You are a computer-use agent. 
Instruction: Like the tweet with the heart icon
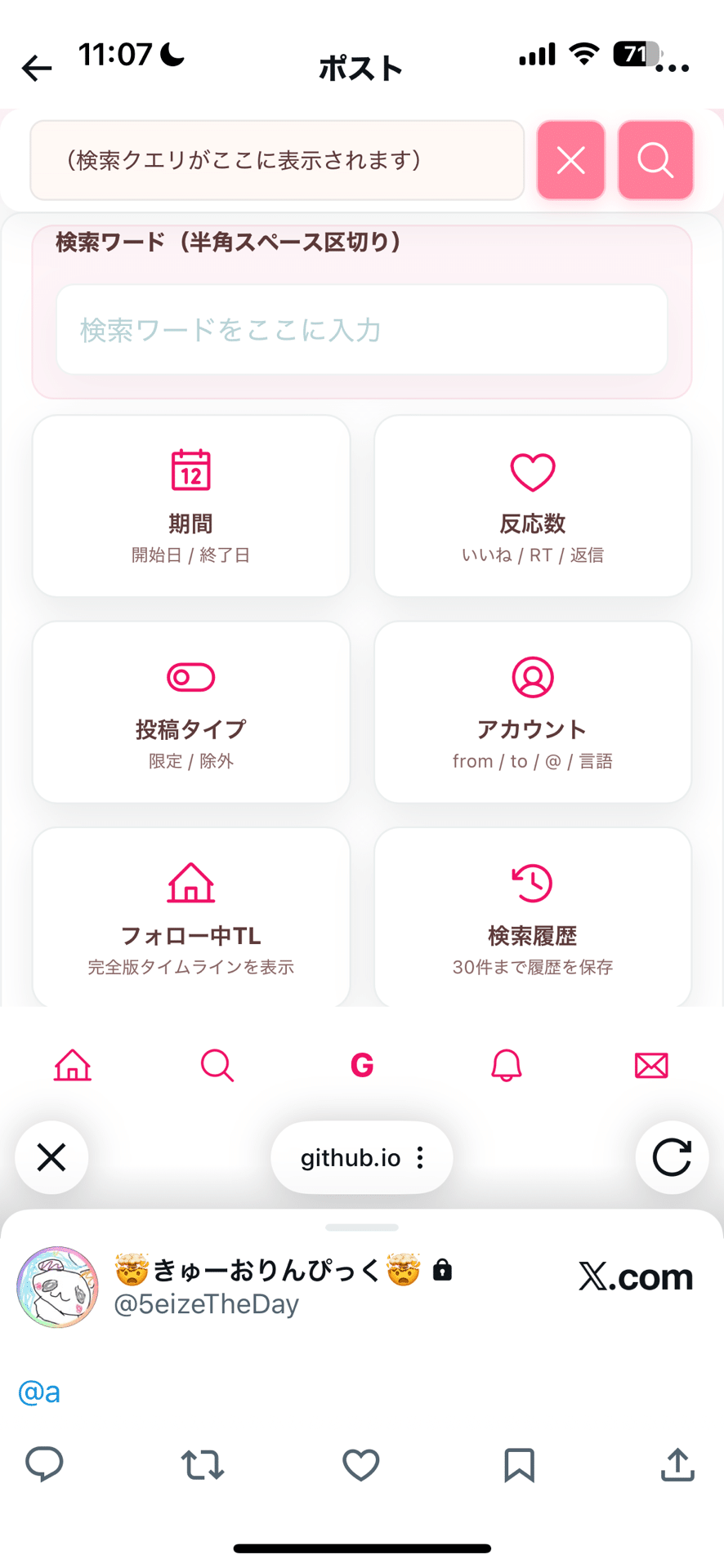tap(360, 1465)
